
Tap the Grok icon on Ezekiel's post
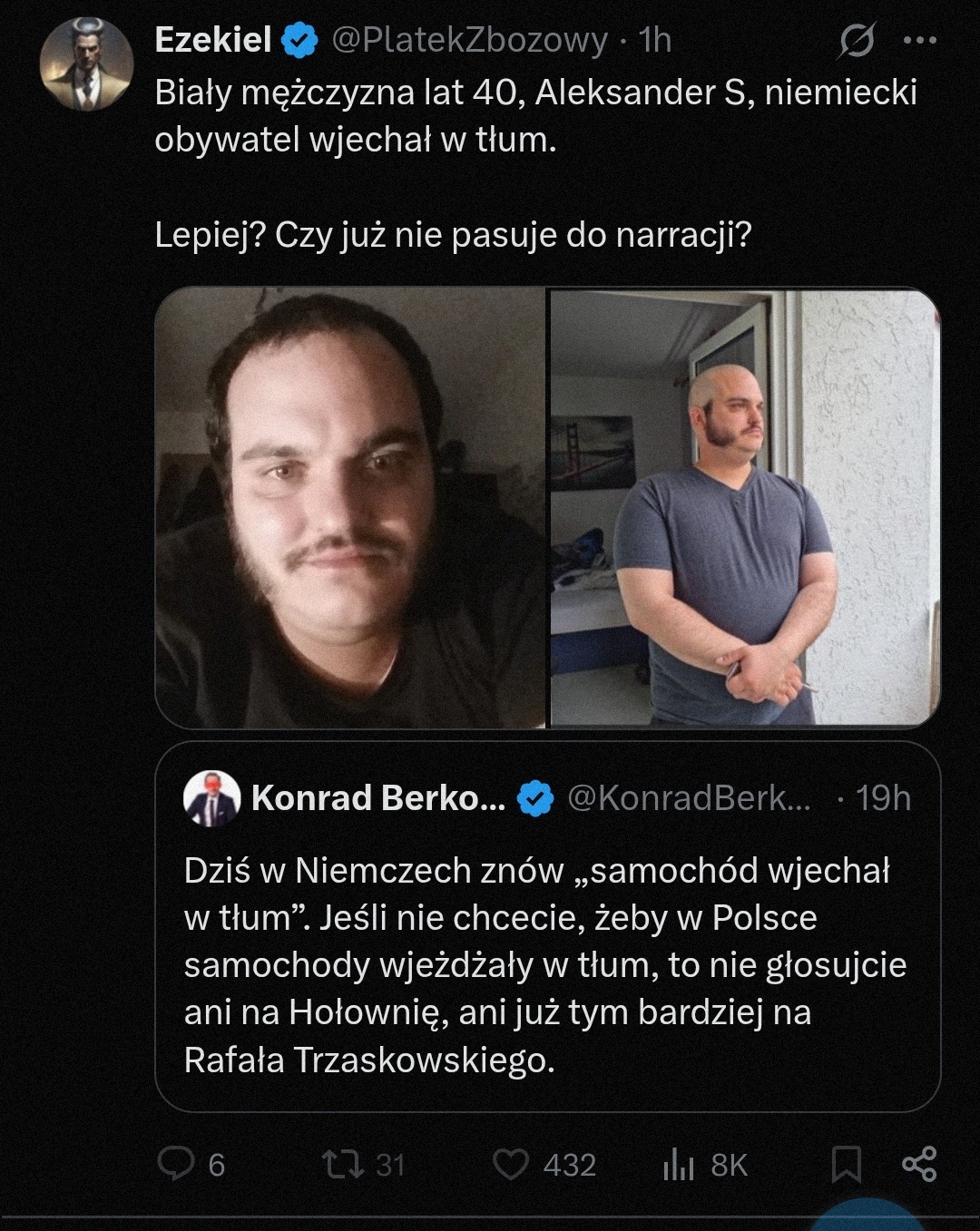click(856, 41)
